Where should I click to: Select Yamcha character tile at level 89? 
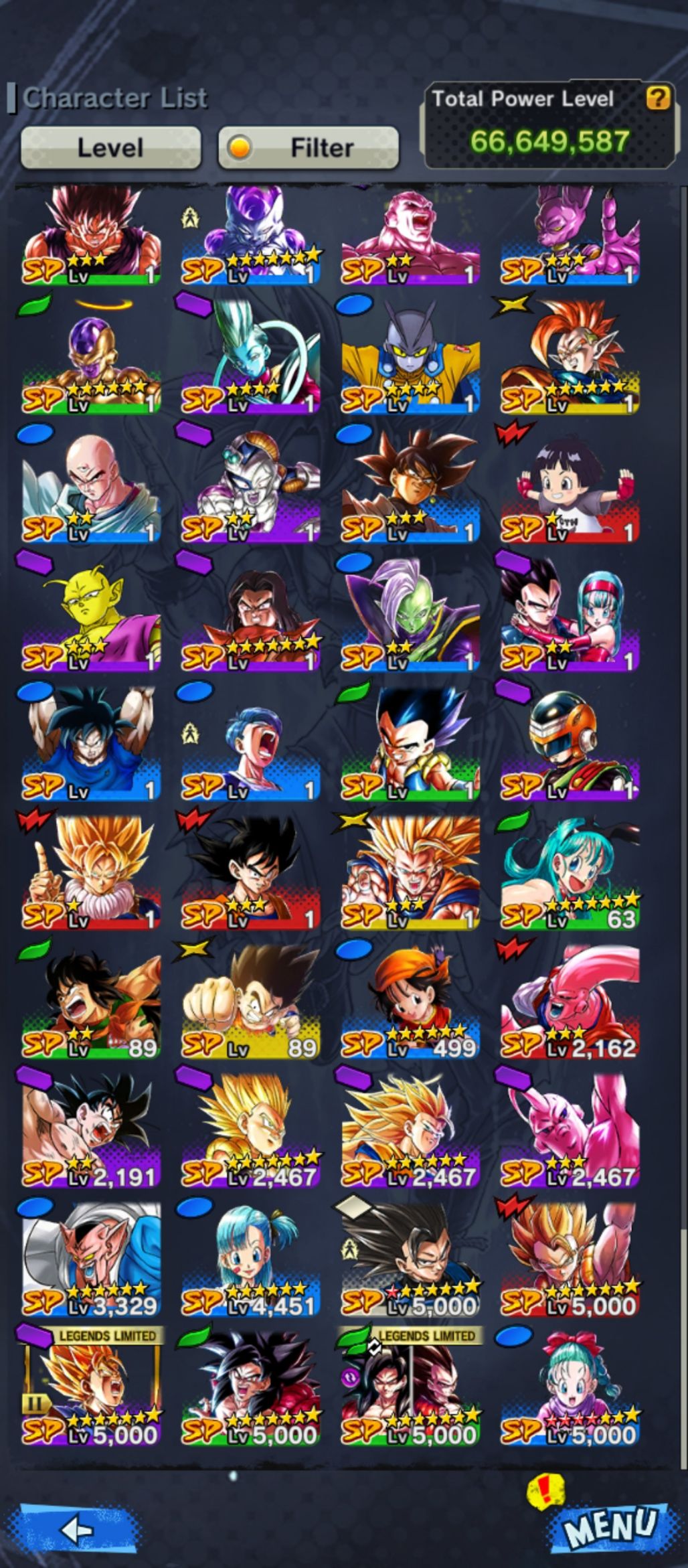(92, 1002)
